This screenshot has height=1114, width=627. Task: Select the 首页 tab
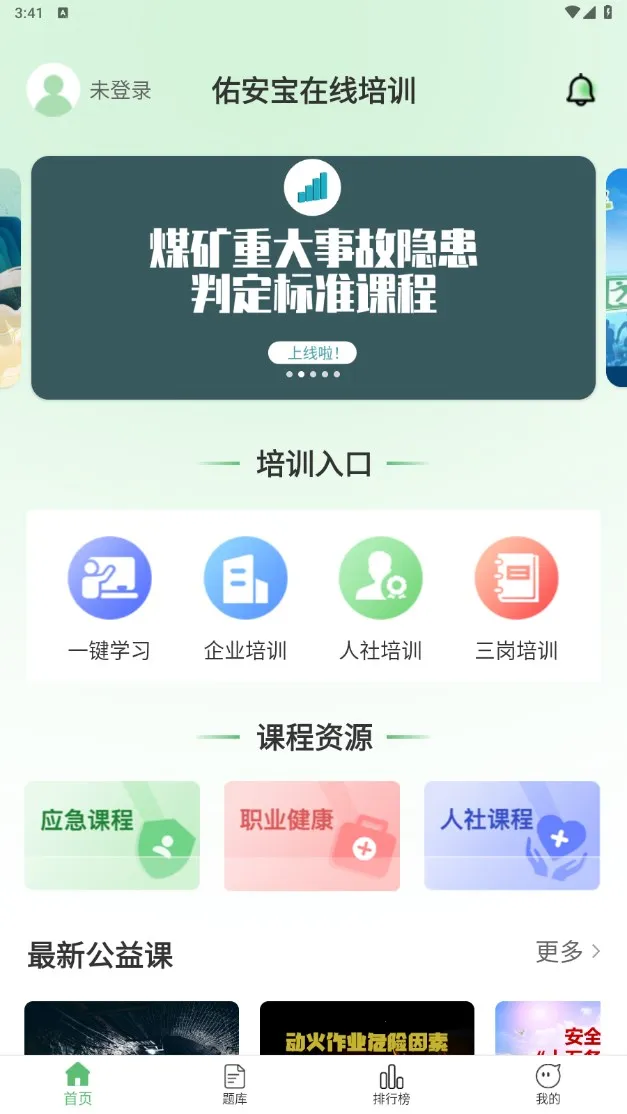tap(78, 1084)
